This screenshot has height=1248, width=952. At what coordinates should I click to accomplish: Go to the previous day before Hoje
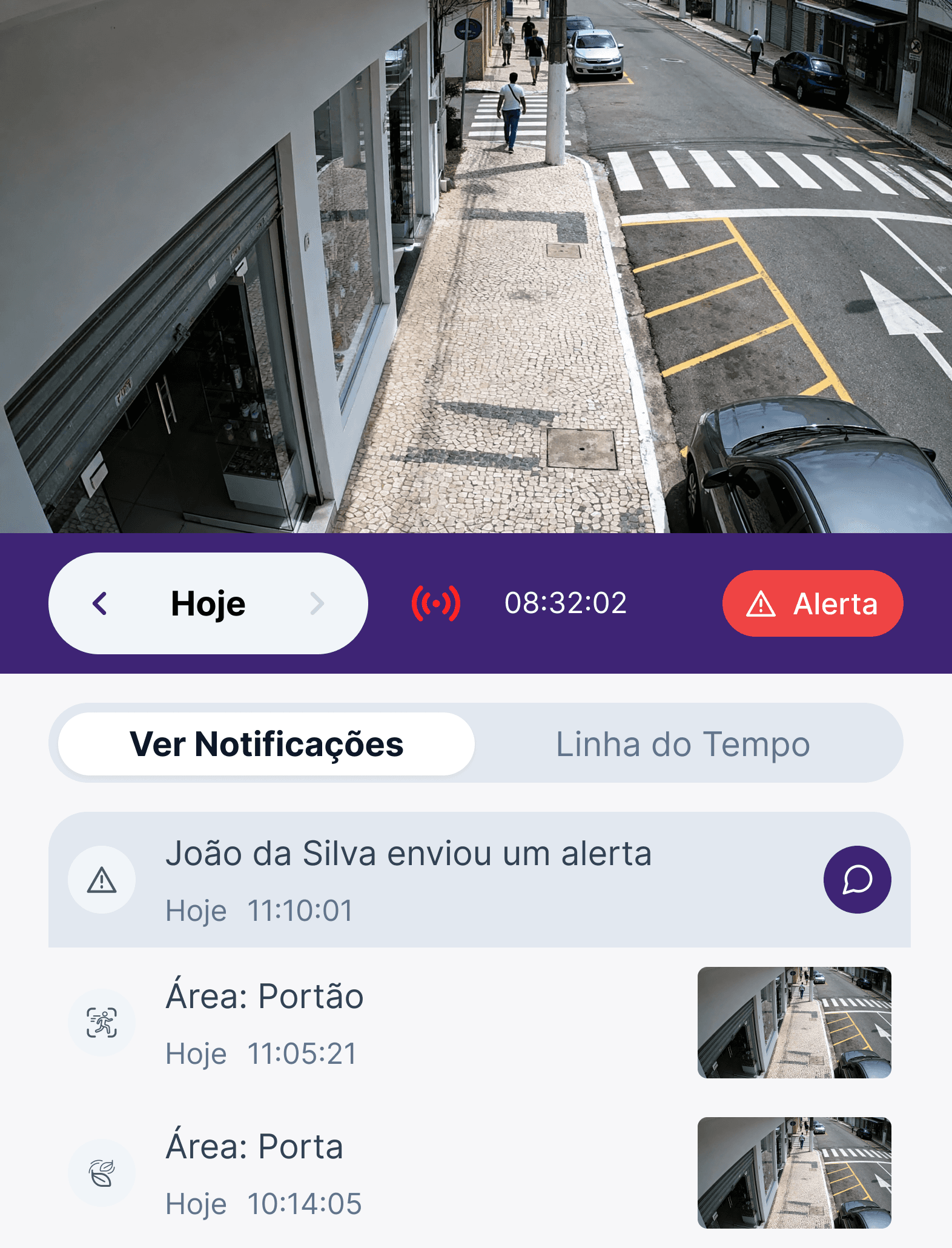[100, 603]
